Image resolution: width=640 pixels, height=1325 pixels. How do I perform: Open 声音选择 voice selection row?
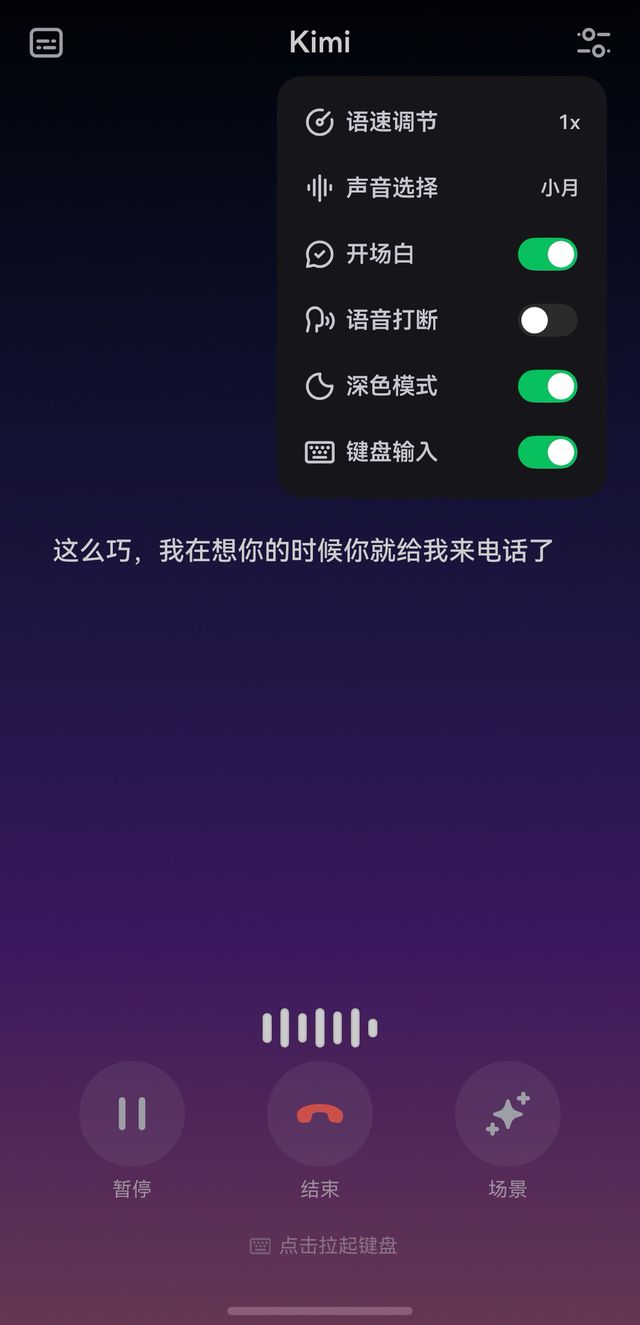pos(441,188)
